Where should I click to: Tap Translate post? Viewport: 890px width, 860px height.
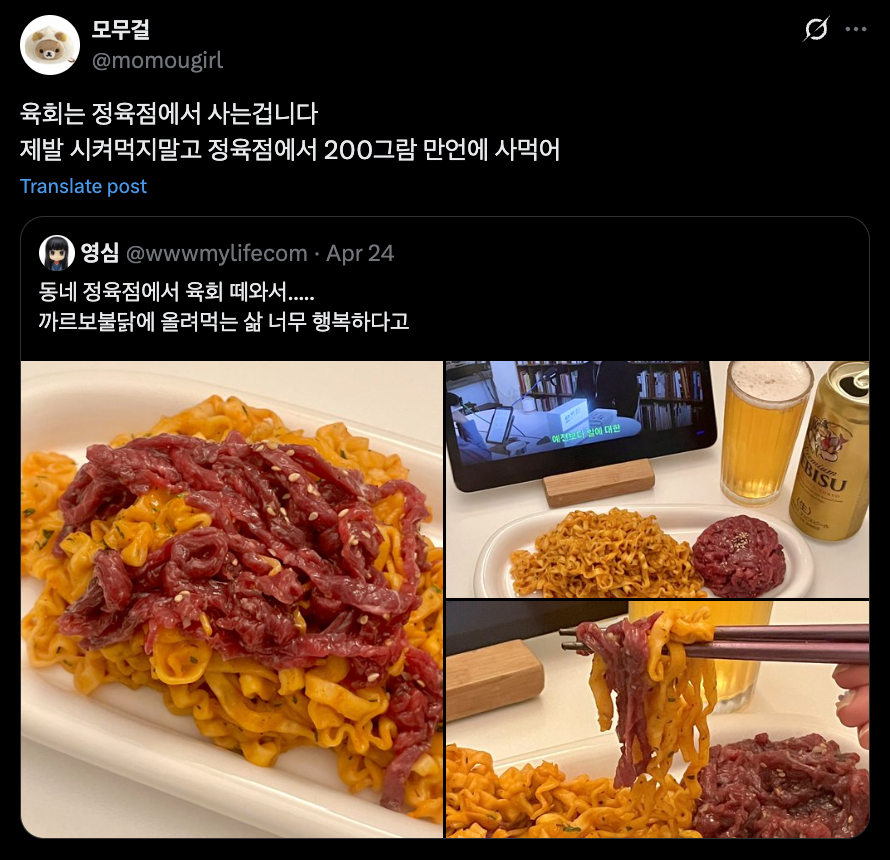tap(83, 186)
